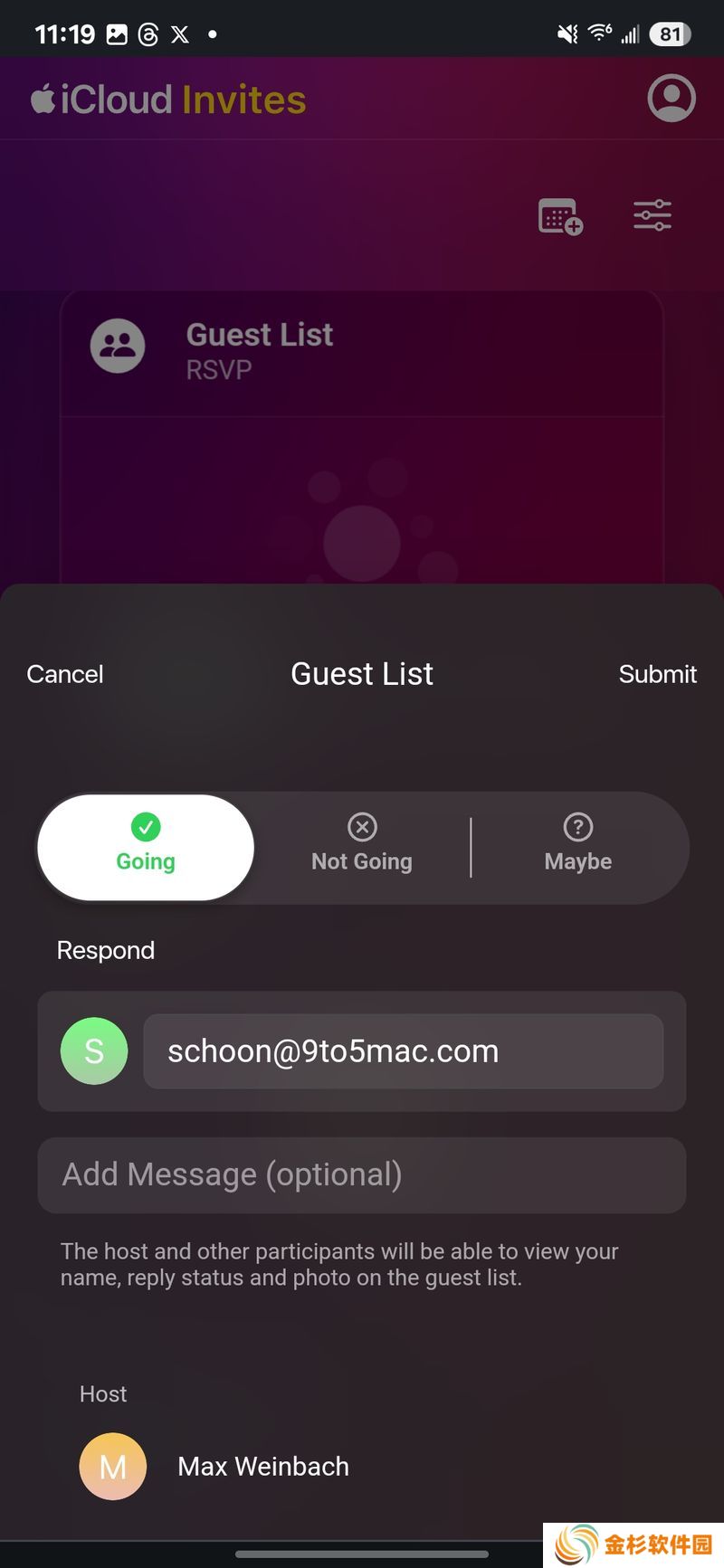Pick the Maybe response option

pyautogui.click(x=578, y=847)
